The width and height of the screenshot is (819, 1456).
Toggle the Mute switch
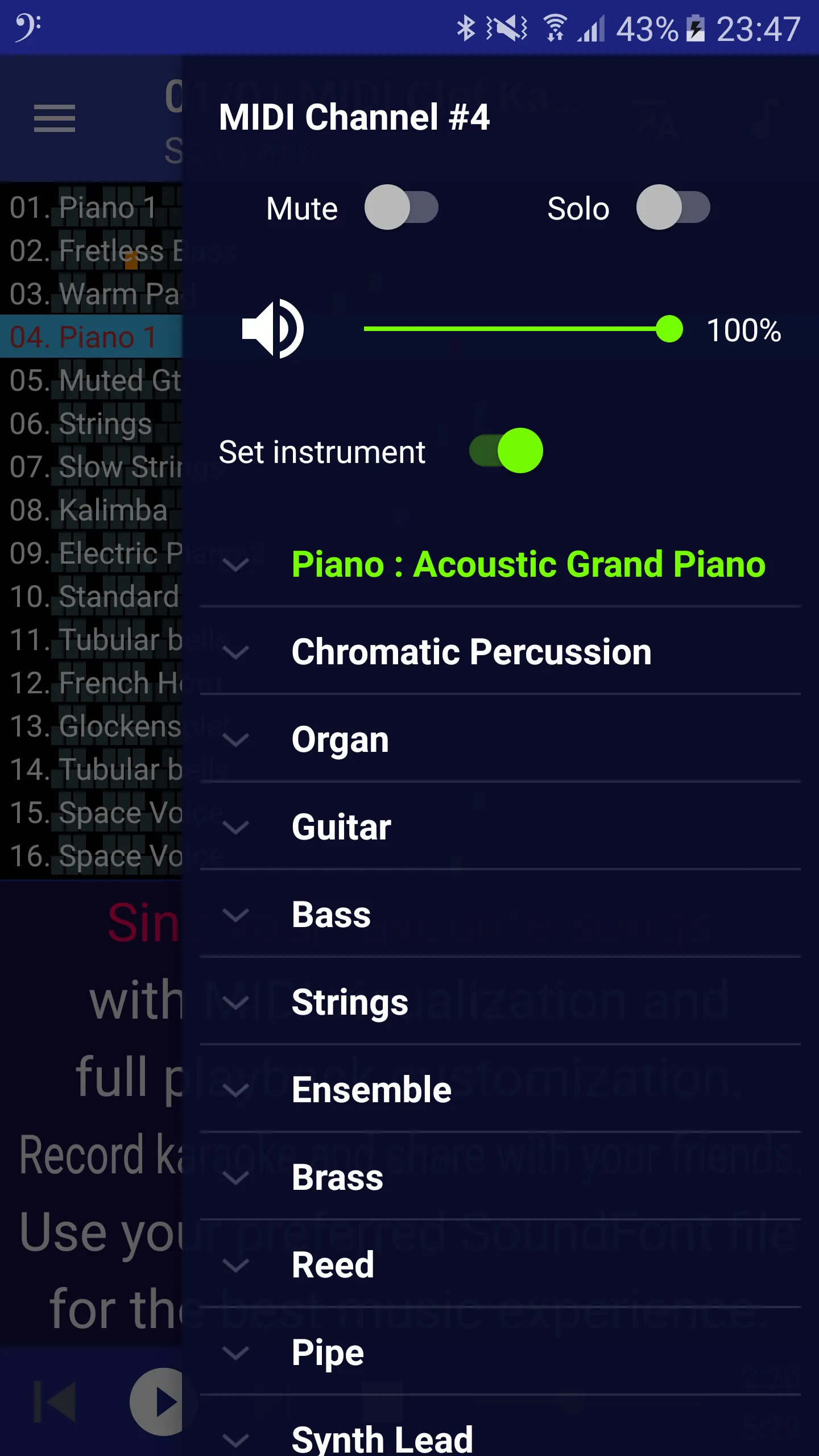pos(401,208)
